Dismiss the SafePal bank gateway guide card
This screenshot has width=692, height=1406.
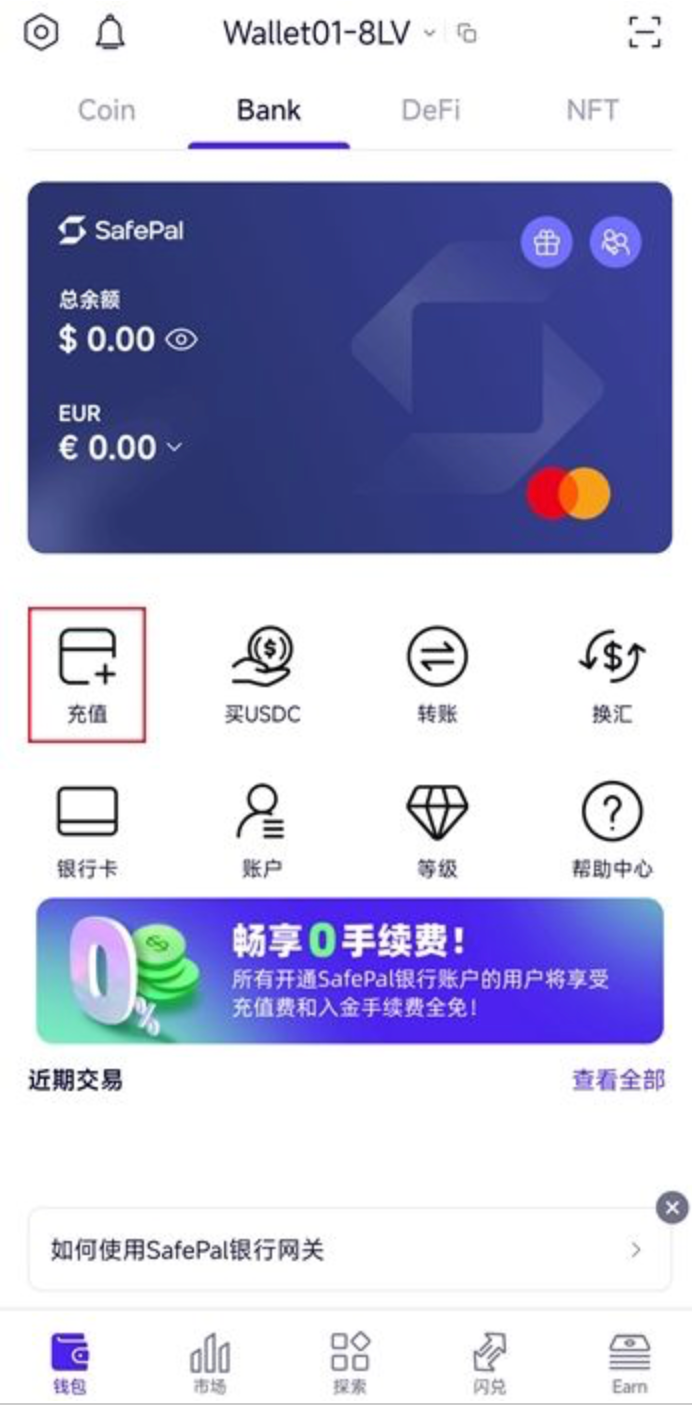(x=672, y=1208)
